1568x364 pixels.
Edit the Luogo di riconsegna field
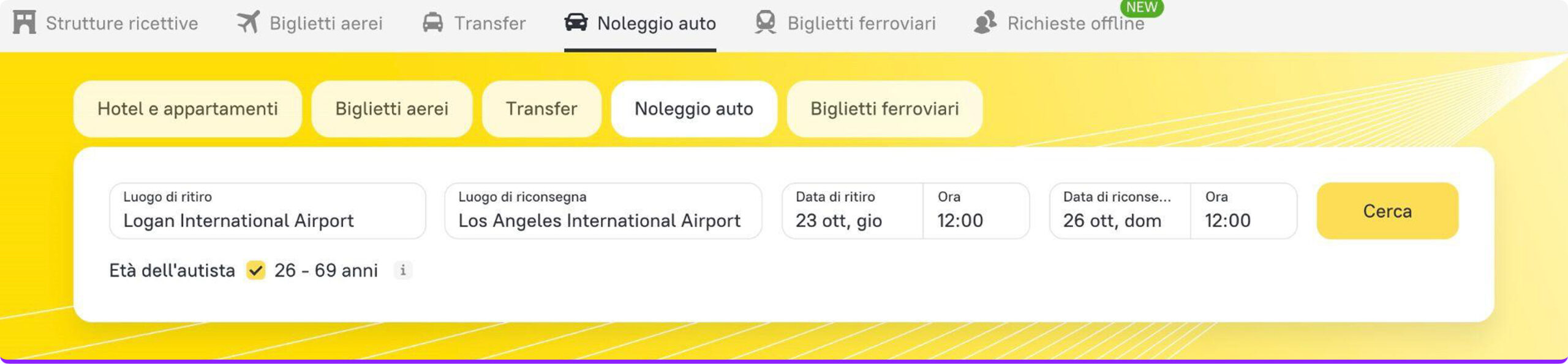(x=603, y=211)
